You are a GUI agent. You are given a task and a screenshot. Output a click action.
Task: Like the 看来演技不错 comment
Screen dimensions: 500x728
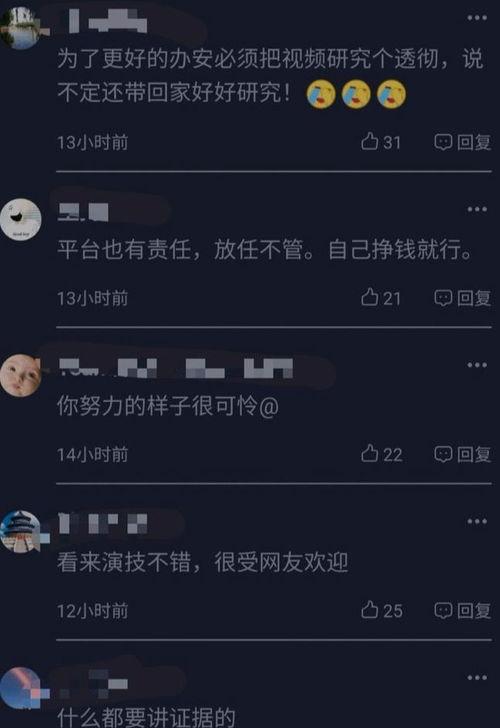(381, 610)
